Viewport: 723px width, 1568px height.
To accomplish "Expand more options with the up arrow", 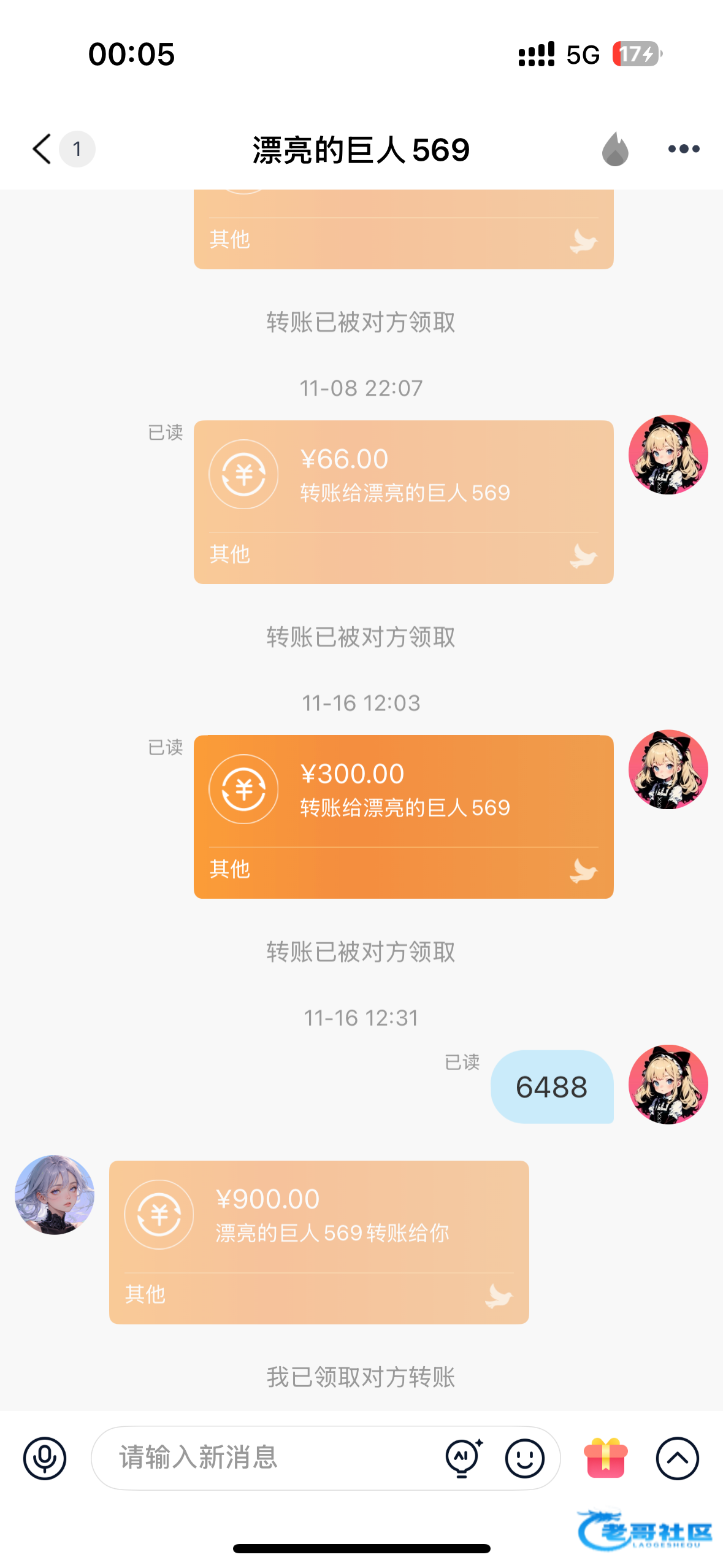I will [x=677, y=1458].
